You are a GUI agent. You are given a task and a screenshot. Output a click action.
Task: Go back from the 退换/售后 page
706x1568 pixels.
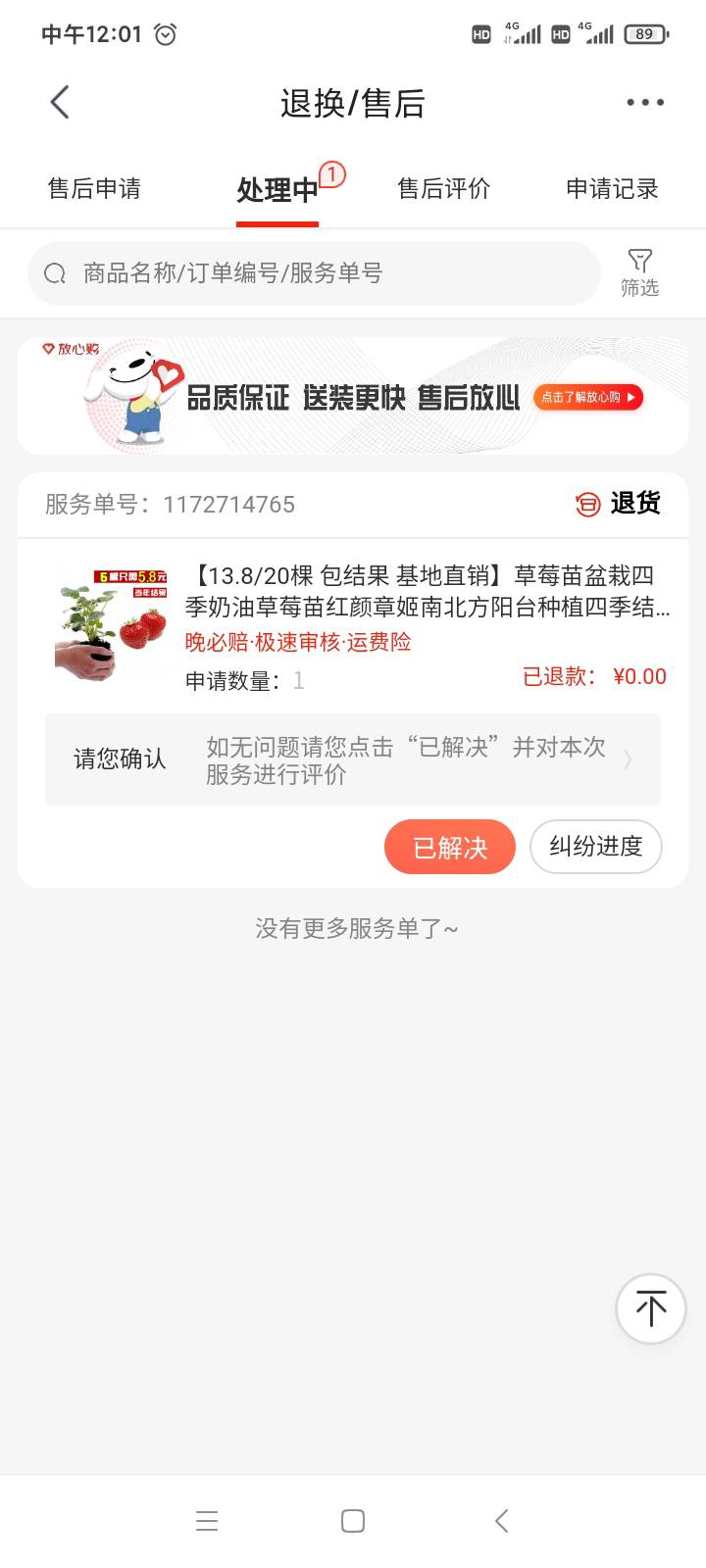click(x=60, y=102)
